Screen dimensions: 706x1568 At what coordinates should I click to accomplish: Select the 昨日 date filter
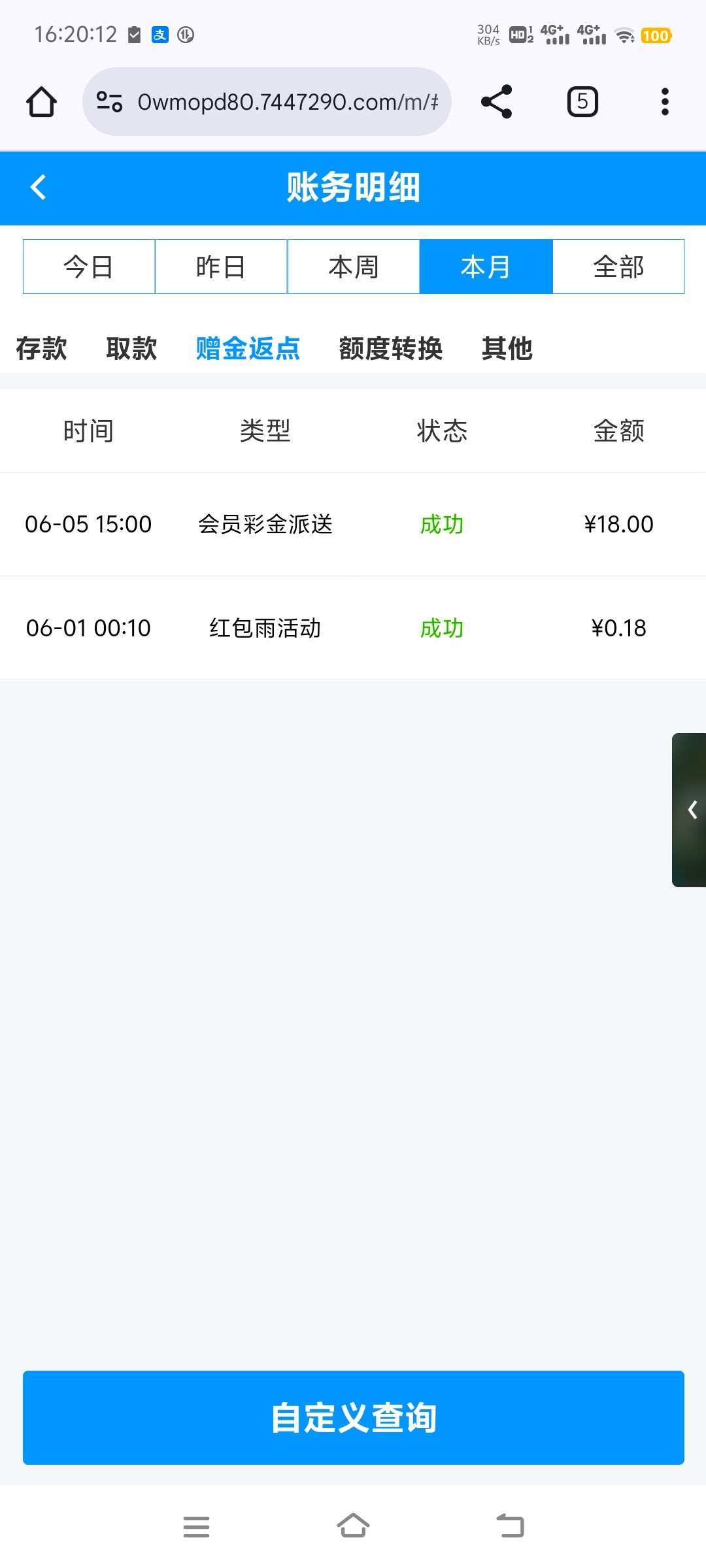(221, 267)
